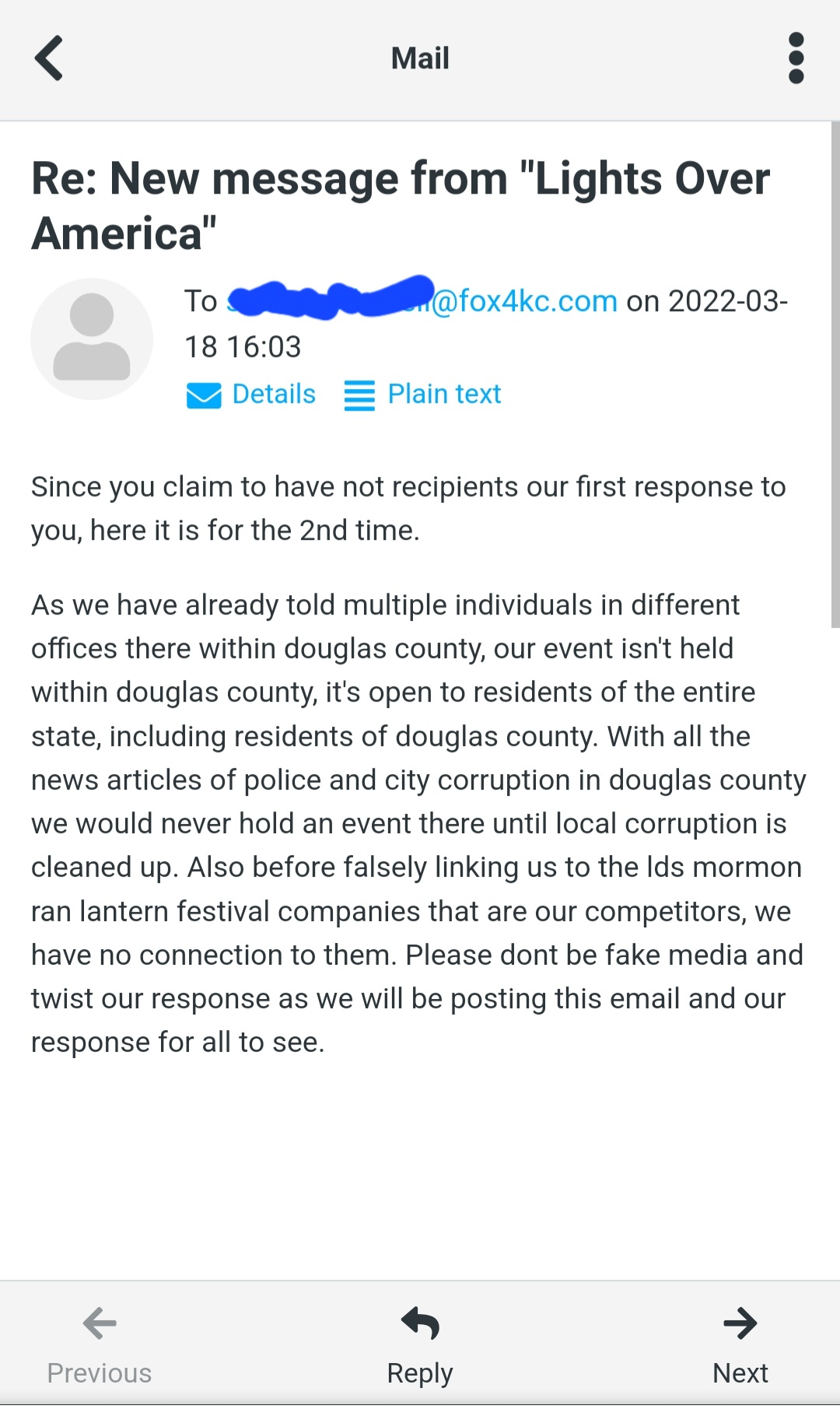
Task: Go to the Next message
Action: [740, 1344]
